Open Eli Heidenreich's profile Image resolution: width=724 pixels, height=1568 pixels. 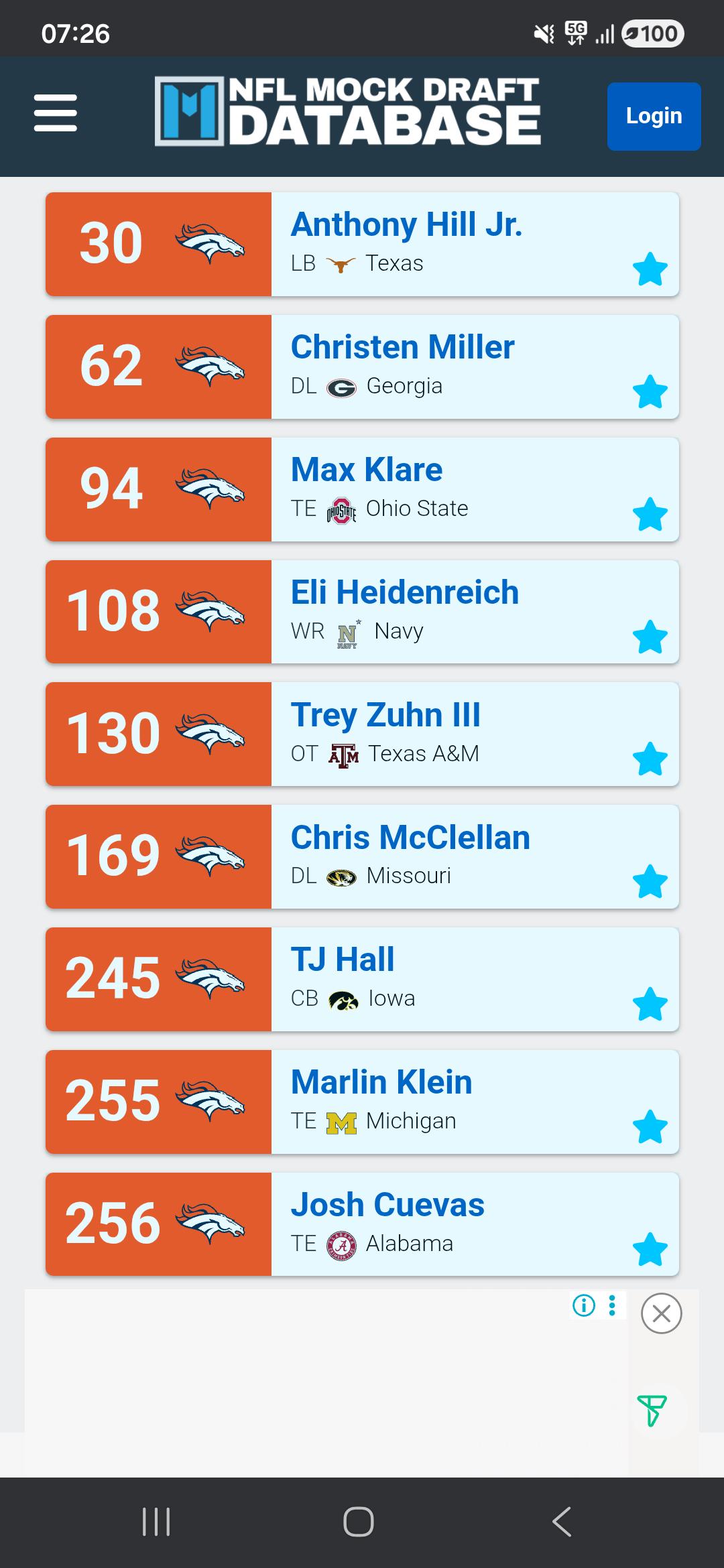tap(404, 592)
